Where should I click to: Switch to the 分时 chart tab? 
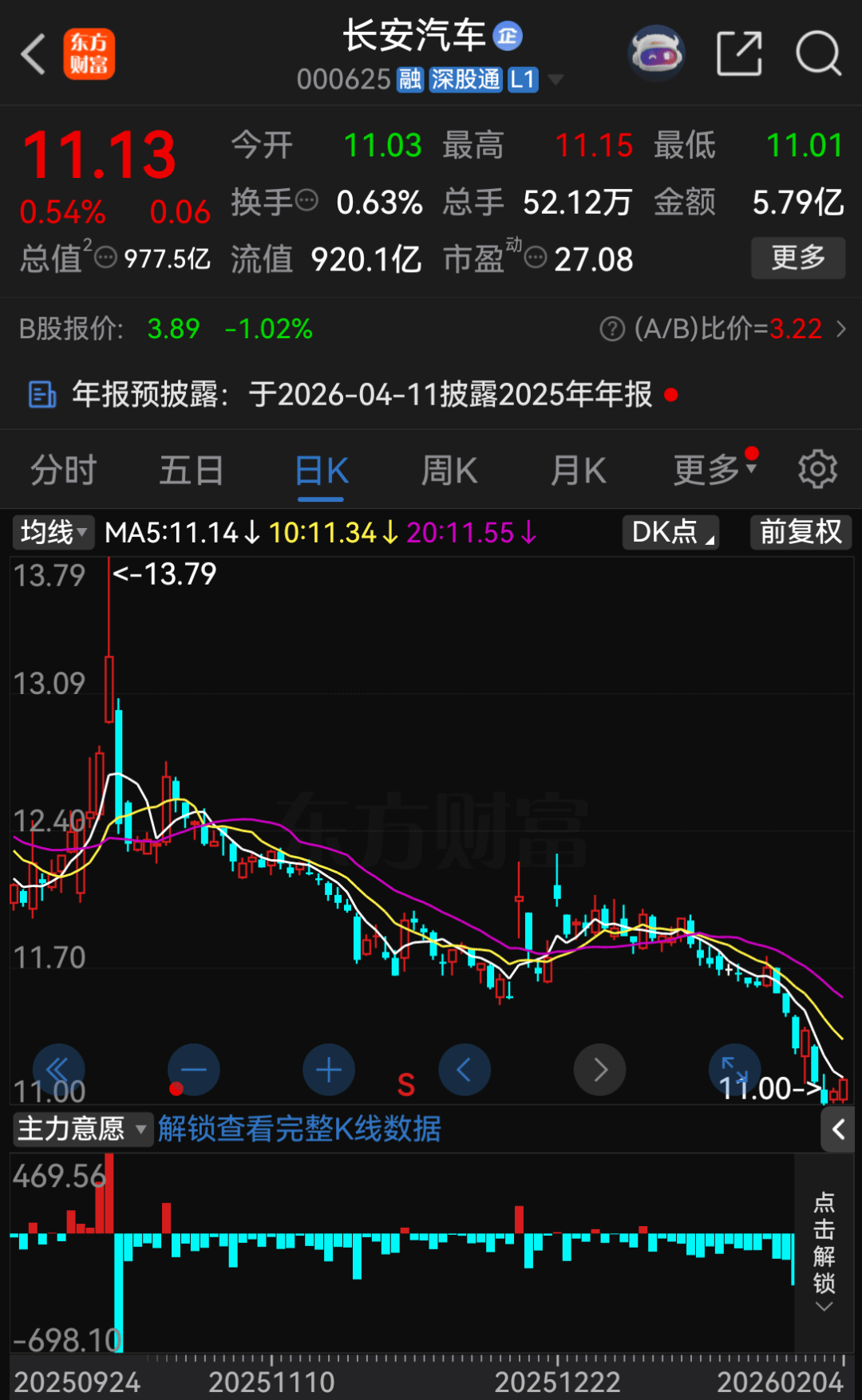click(62, 469)
